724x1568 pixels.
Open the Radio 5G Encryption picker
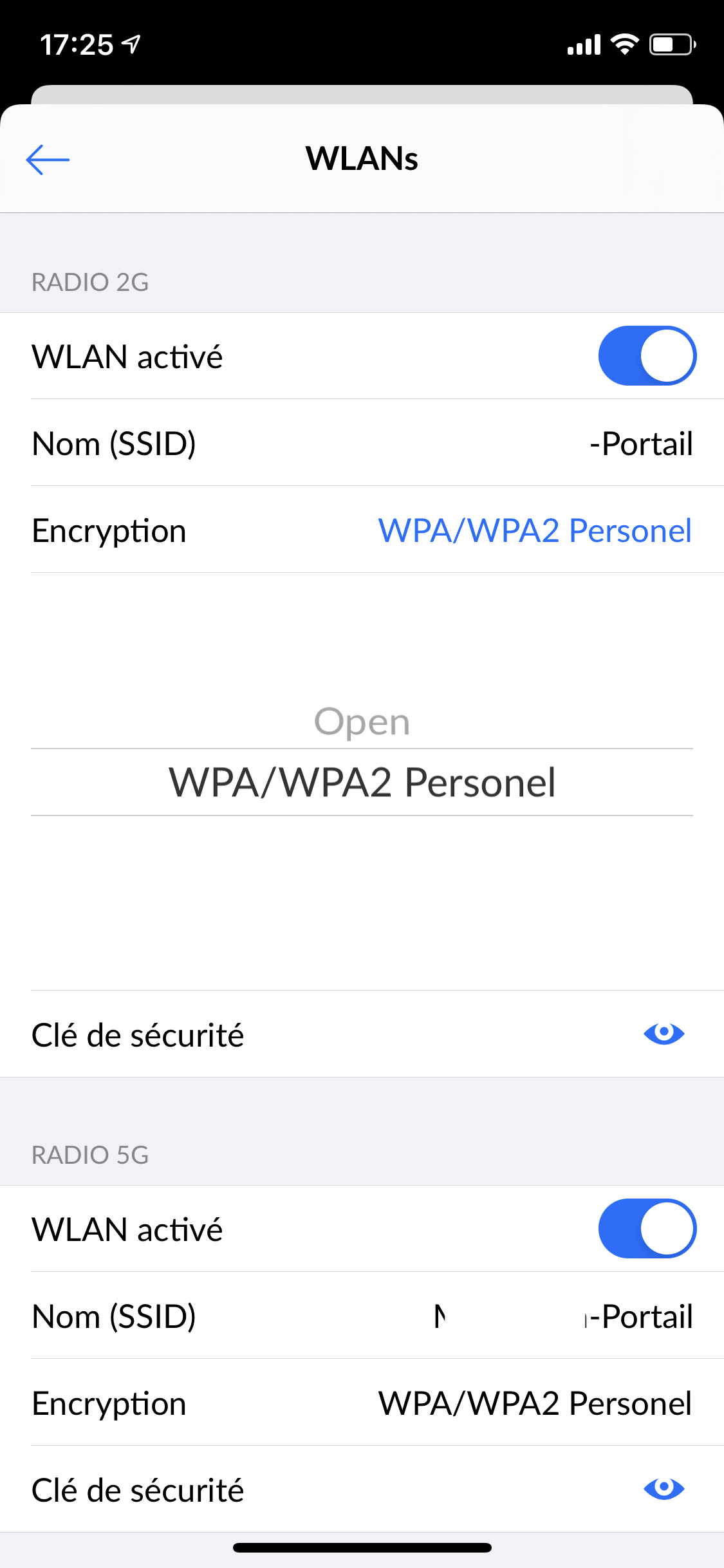coord(534,1404)
